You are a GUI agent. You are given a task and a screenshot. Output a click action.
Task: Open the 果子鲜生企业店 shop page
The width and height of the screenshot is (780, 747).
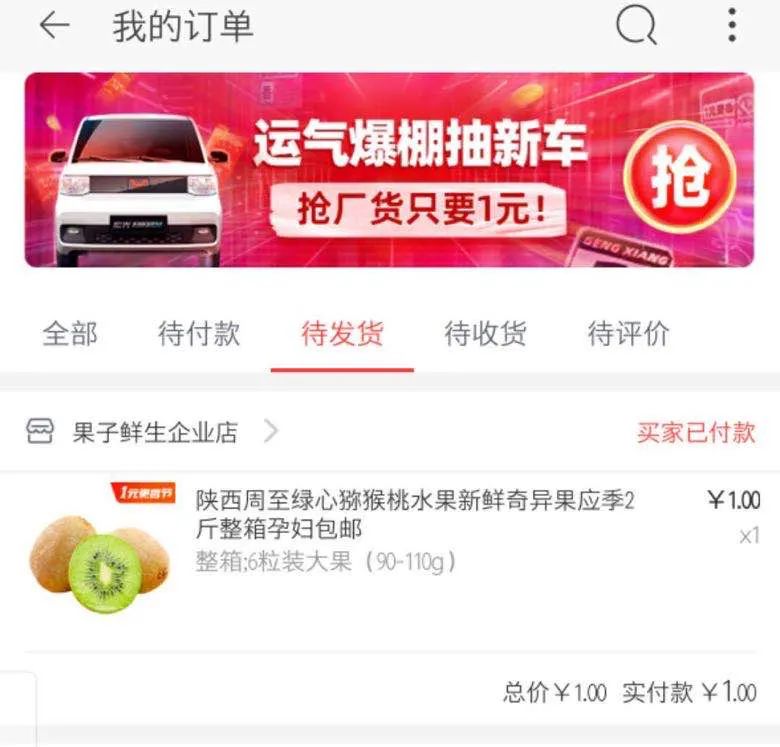pos(155,432)
